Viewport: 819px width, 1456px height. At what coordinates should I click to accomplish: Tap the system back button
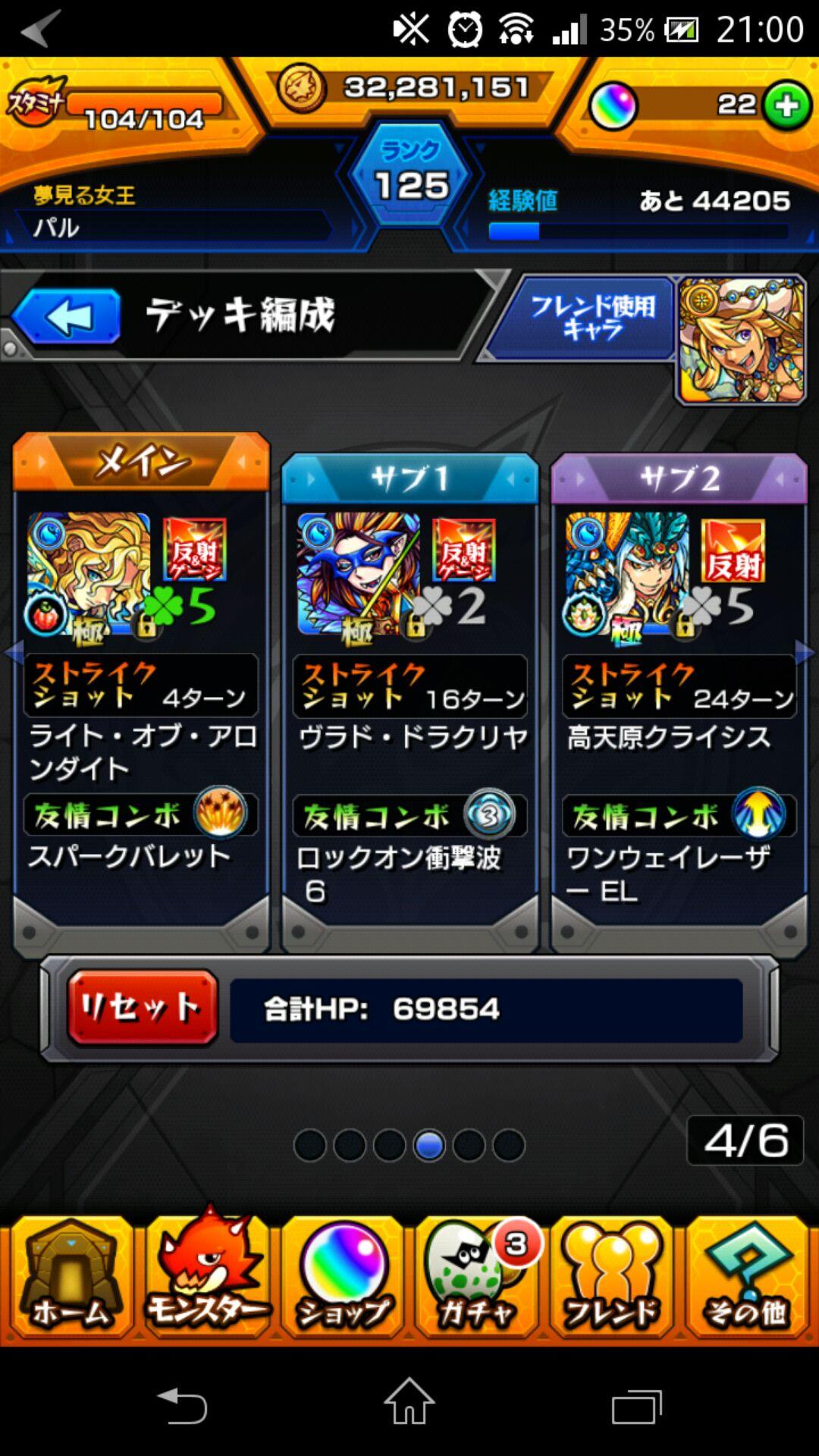(182, 1404)
